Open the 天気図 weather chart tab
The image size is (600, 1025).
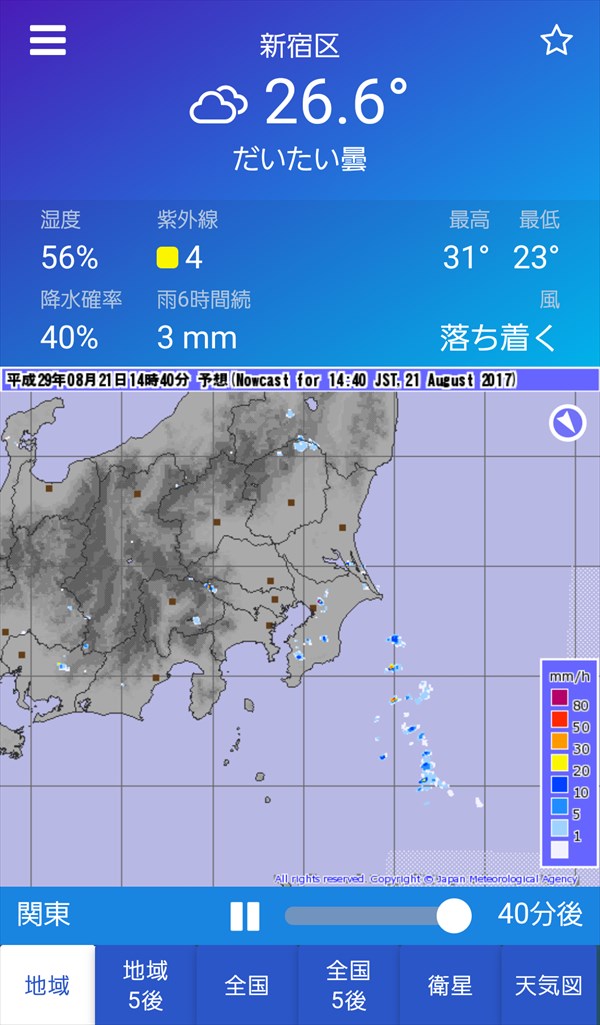[x=549, y=985]
